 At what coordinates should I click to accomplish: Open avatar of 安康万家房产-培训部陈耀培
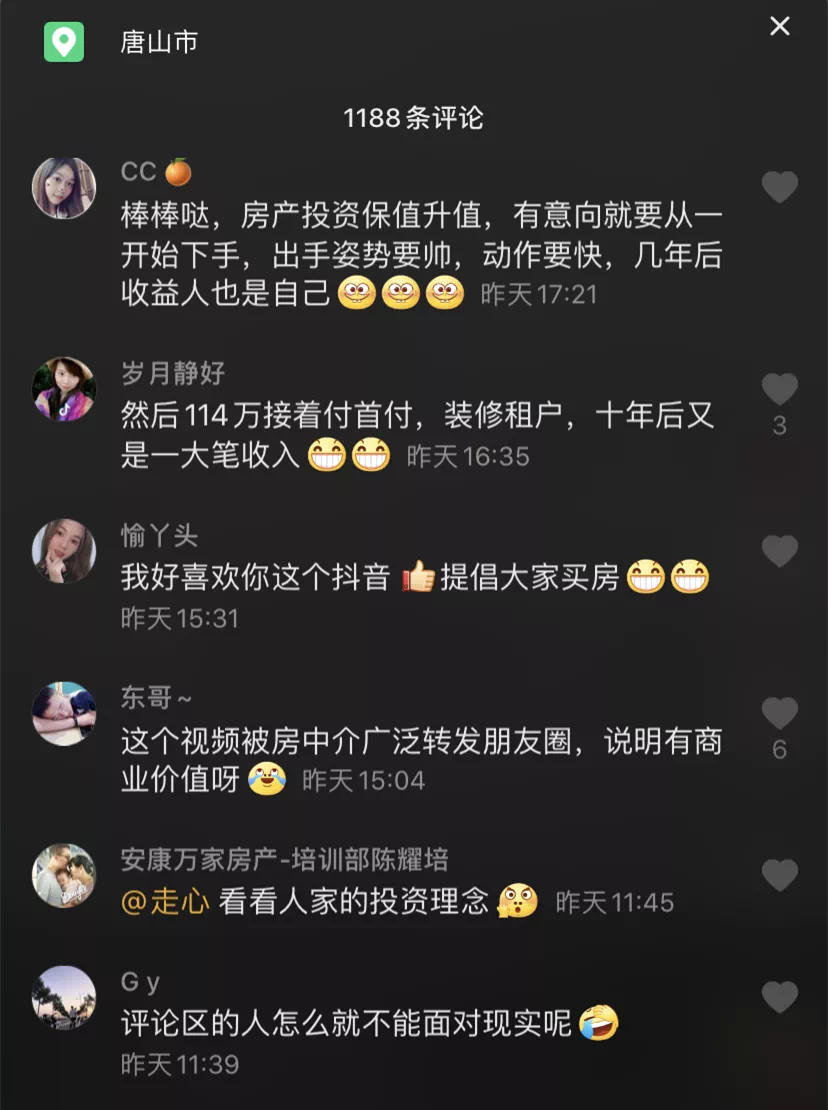pyautogui.click(x=64, y=875)
